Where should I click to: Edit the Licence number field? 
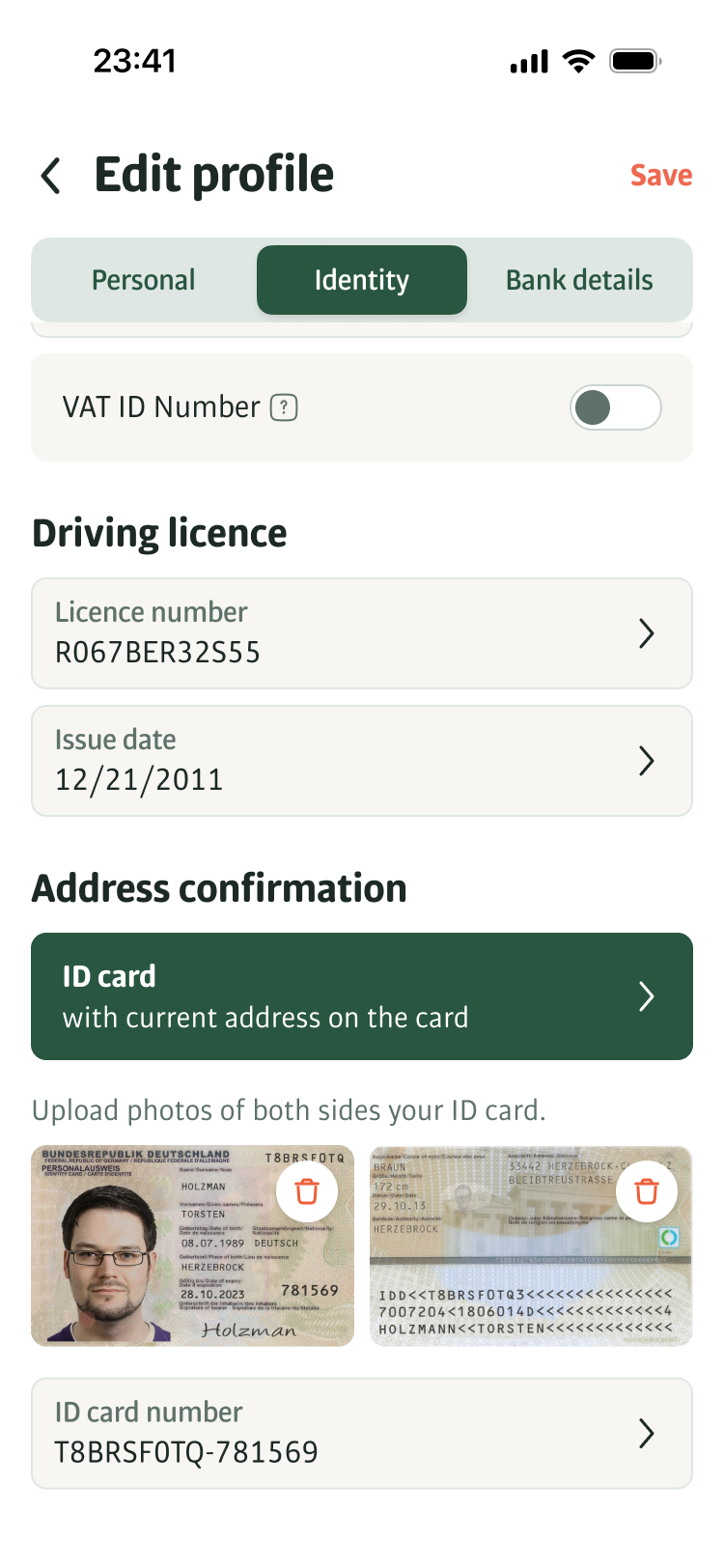361,633
